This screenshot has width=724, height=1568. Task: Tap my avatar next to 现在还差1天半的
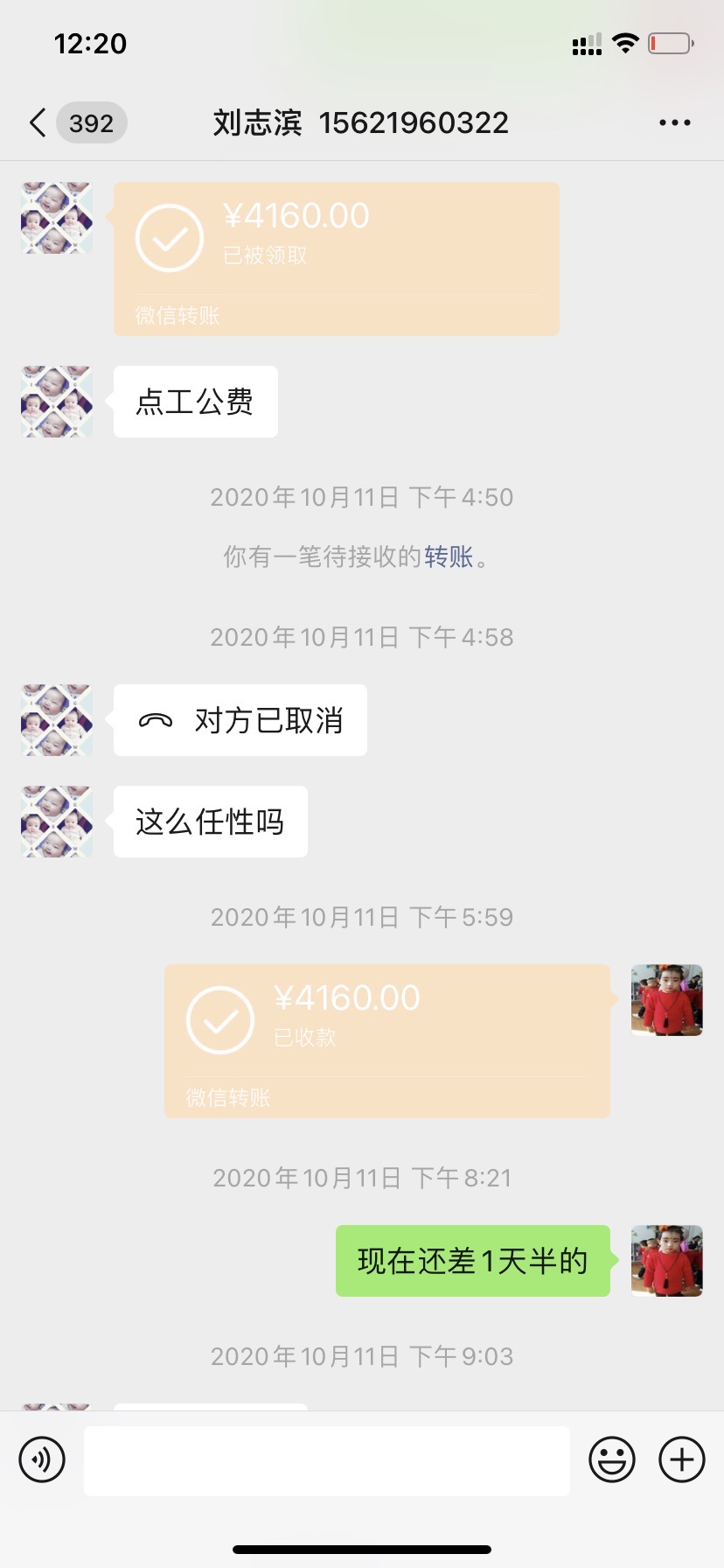click(667, 1261)
